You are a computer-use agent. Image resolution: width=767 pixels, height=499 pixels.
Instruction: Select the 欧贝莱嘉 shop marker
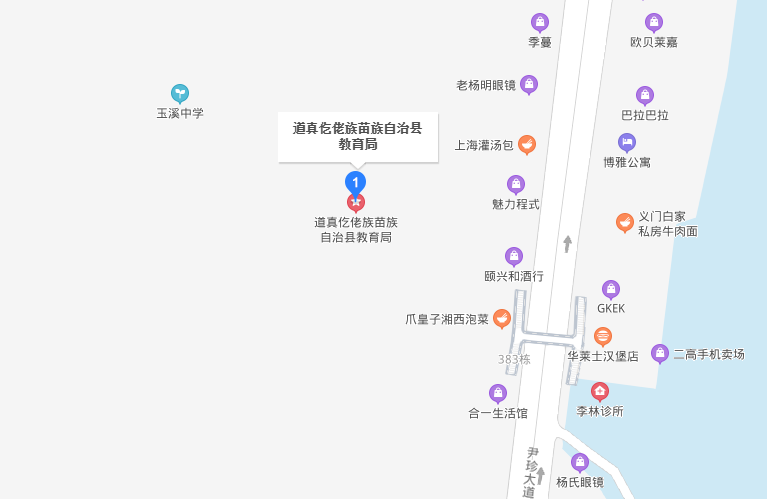(x=654, y=22)
